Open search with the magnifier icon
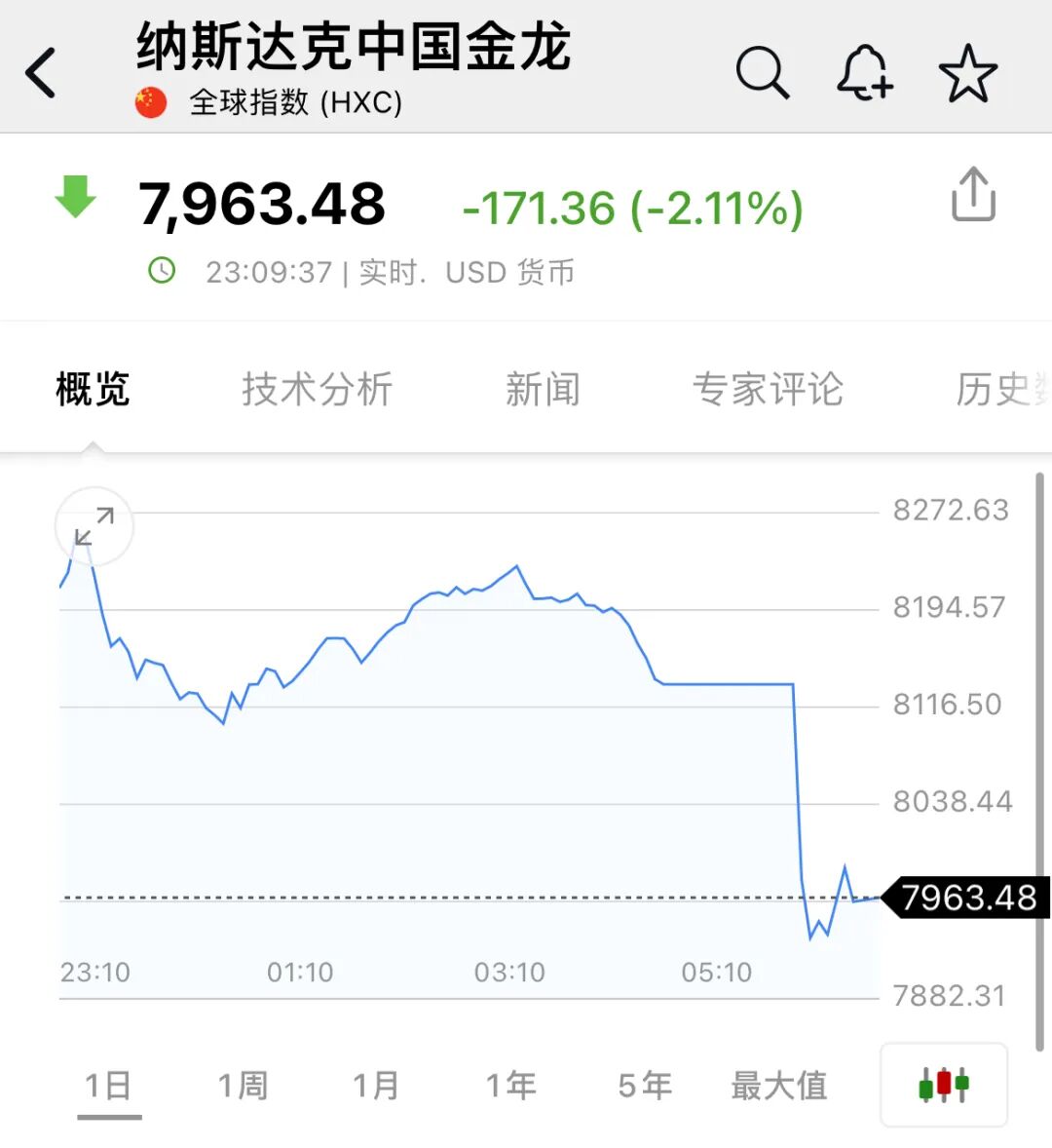Viewport: 1052px width, 1148px height. tap(762, 72)
